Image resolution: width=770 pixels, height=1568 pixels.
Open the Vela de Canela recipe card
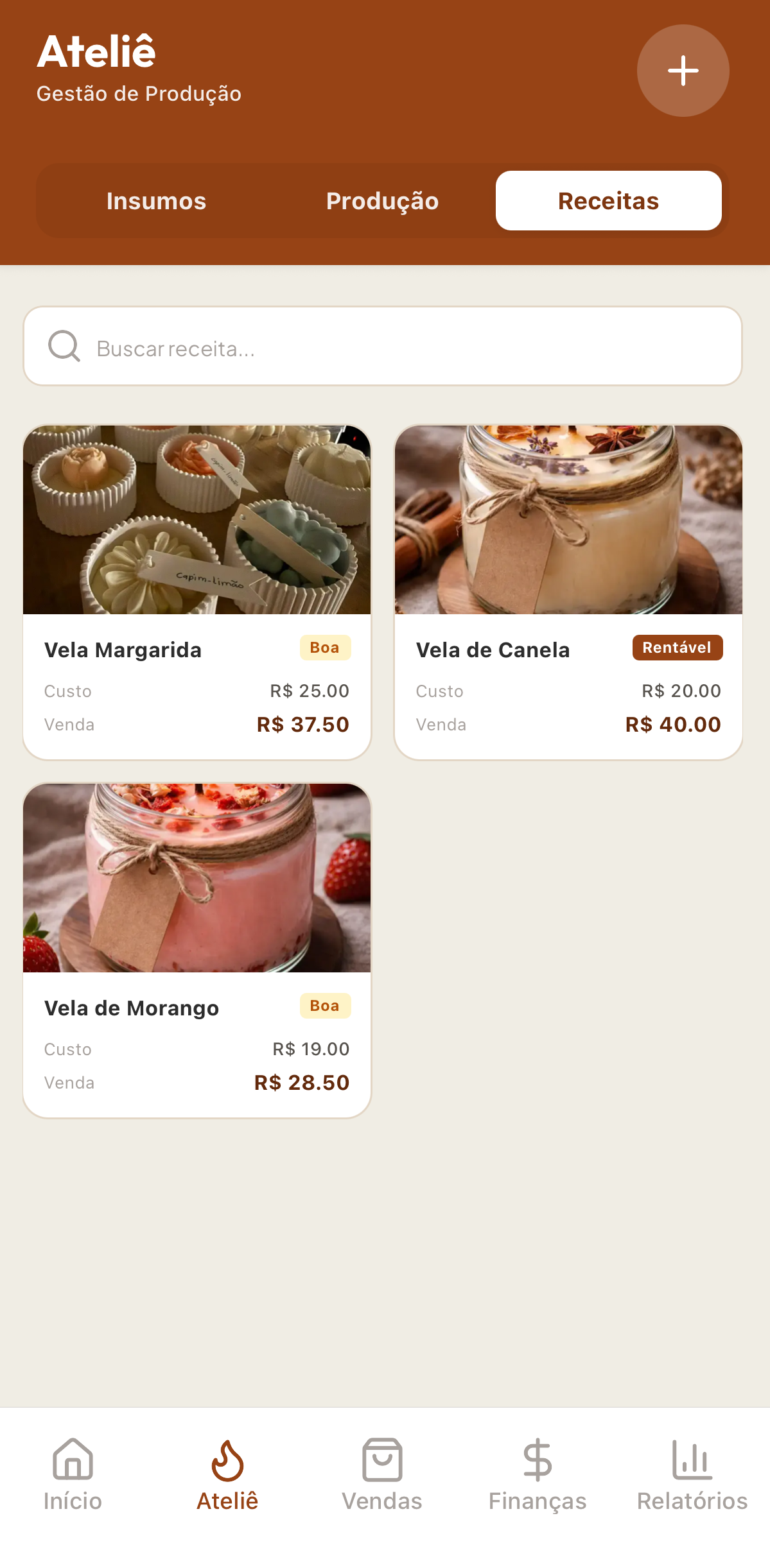point(568,592)
